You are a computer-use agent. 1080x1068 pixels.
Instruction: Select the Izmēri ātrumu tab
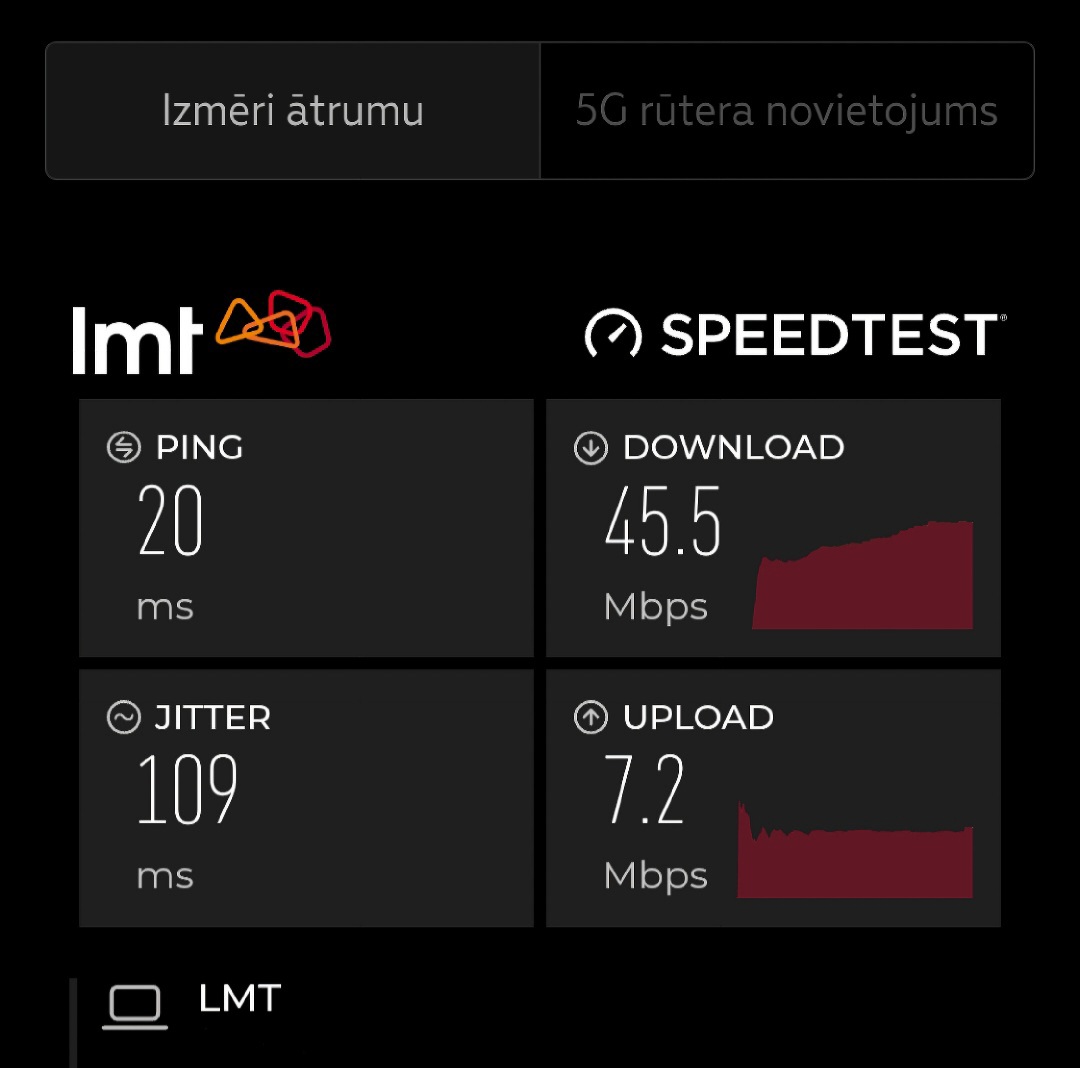click(x=293, y=111)
